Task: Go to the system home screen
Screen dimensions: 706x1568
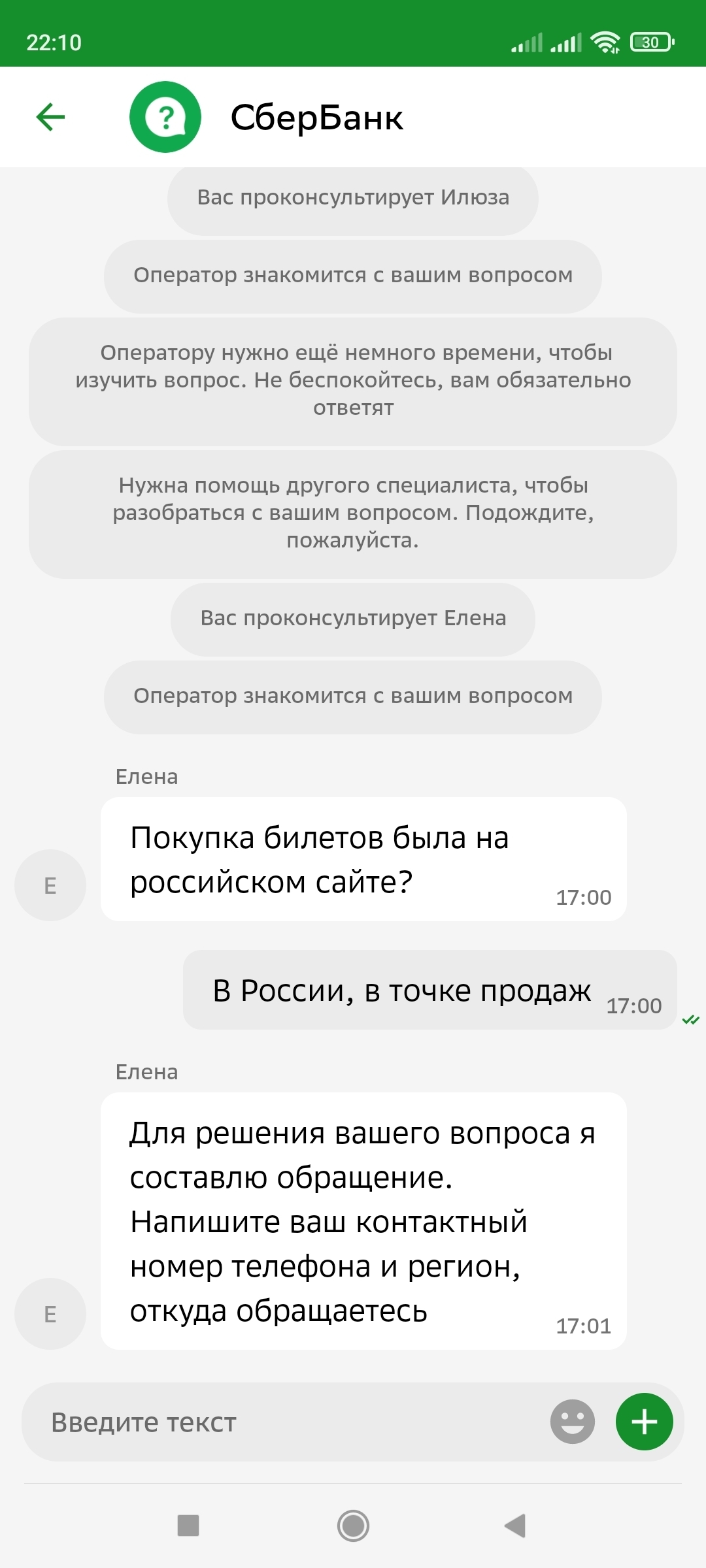Action: click(353, 1526)
